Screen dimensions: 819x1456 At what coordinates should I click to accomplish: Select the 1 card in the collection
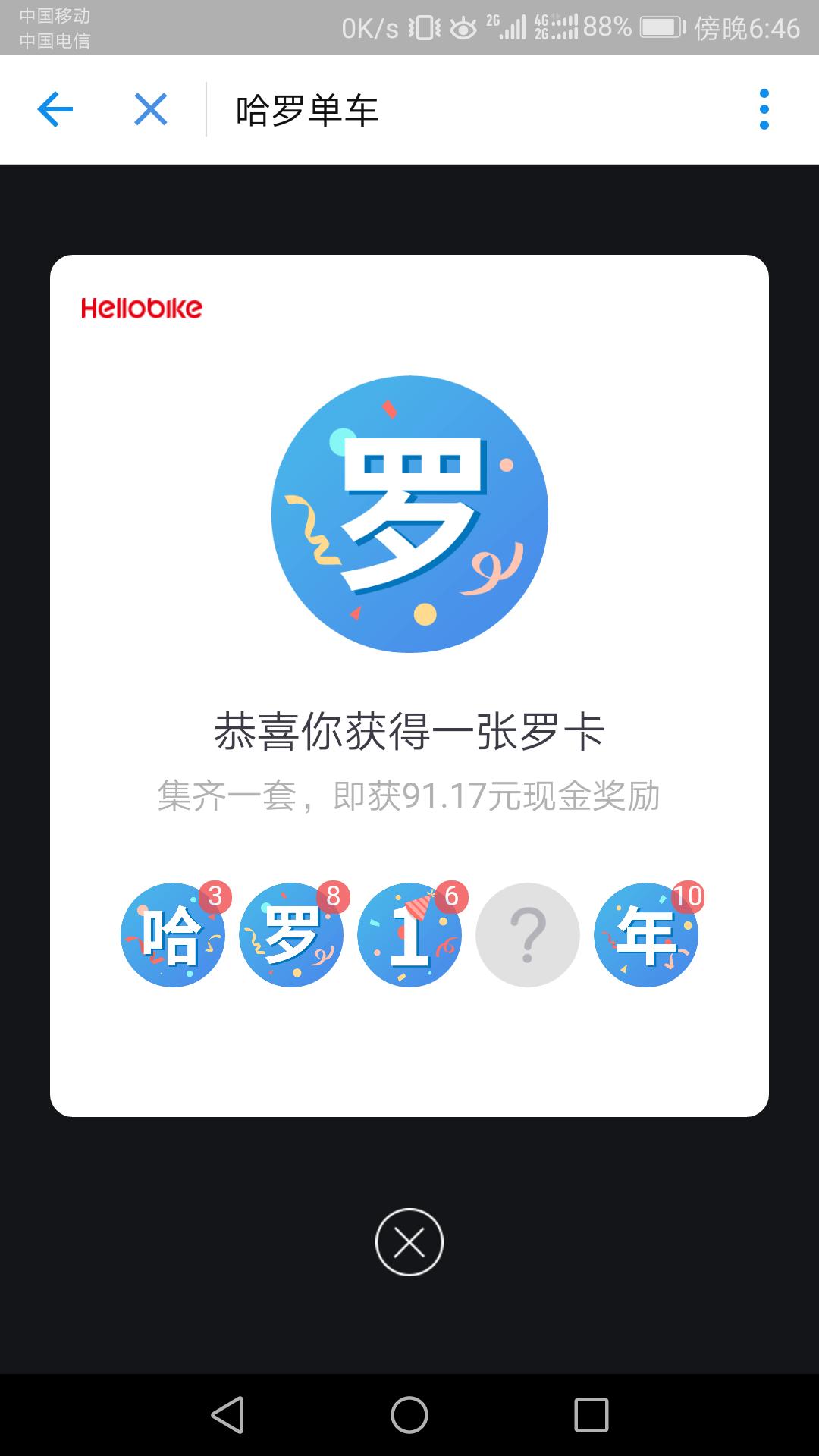pos(409,935)
